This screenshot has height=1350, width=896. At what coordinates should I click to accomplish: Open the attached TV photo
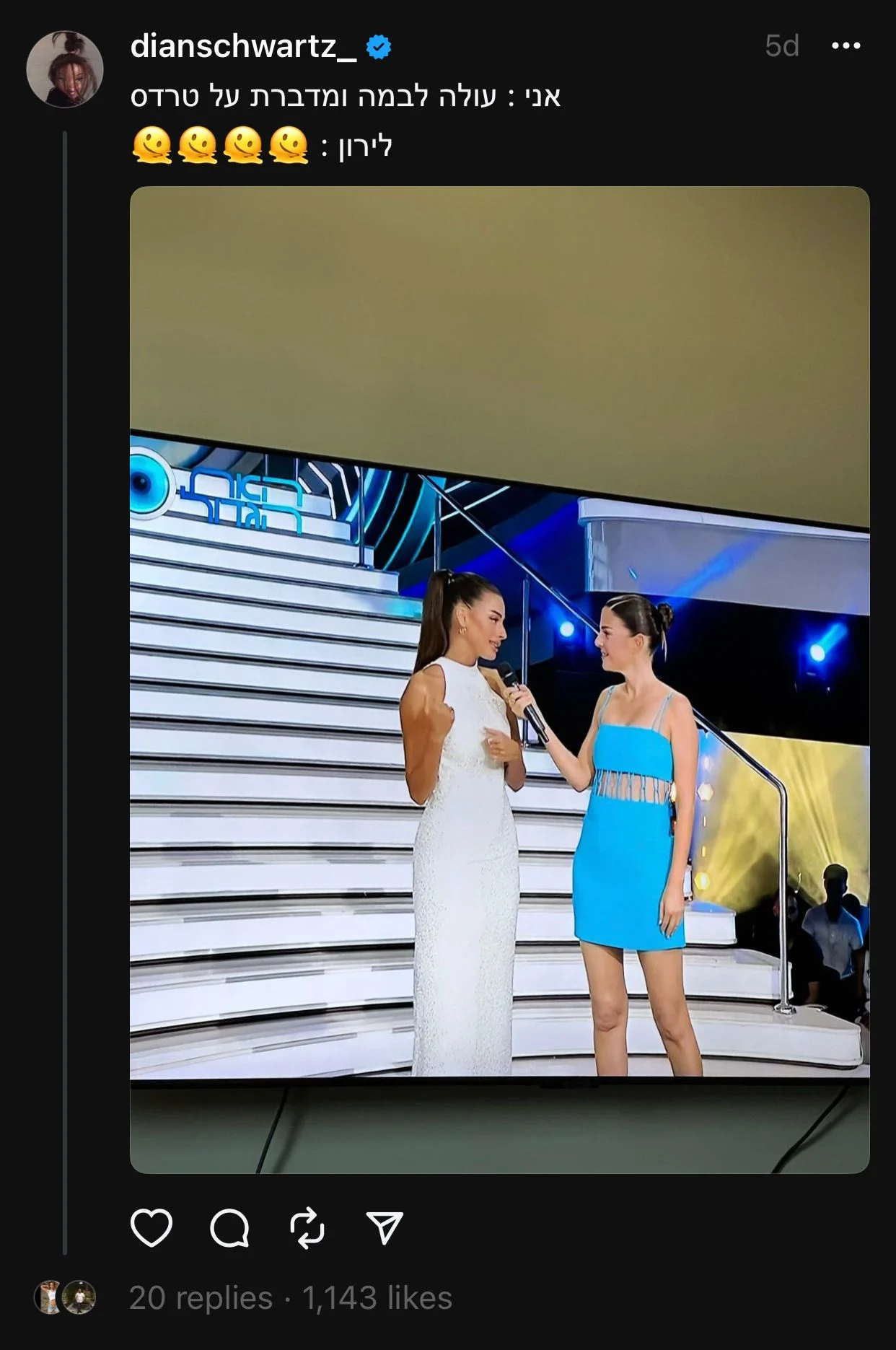tap(499, 680)
